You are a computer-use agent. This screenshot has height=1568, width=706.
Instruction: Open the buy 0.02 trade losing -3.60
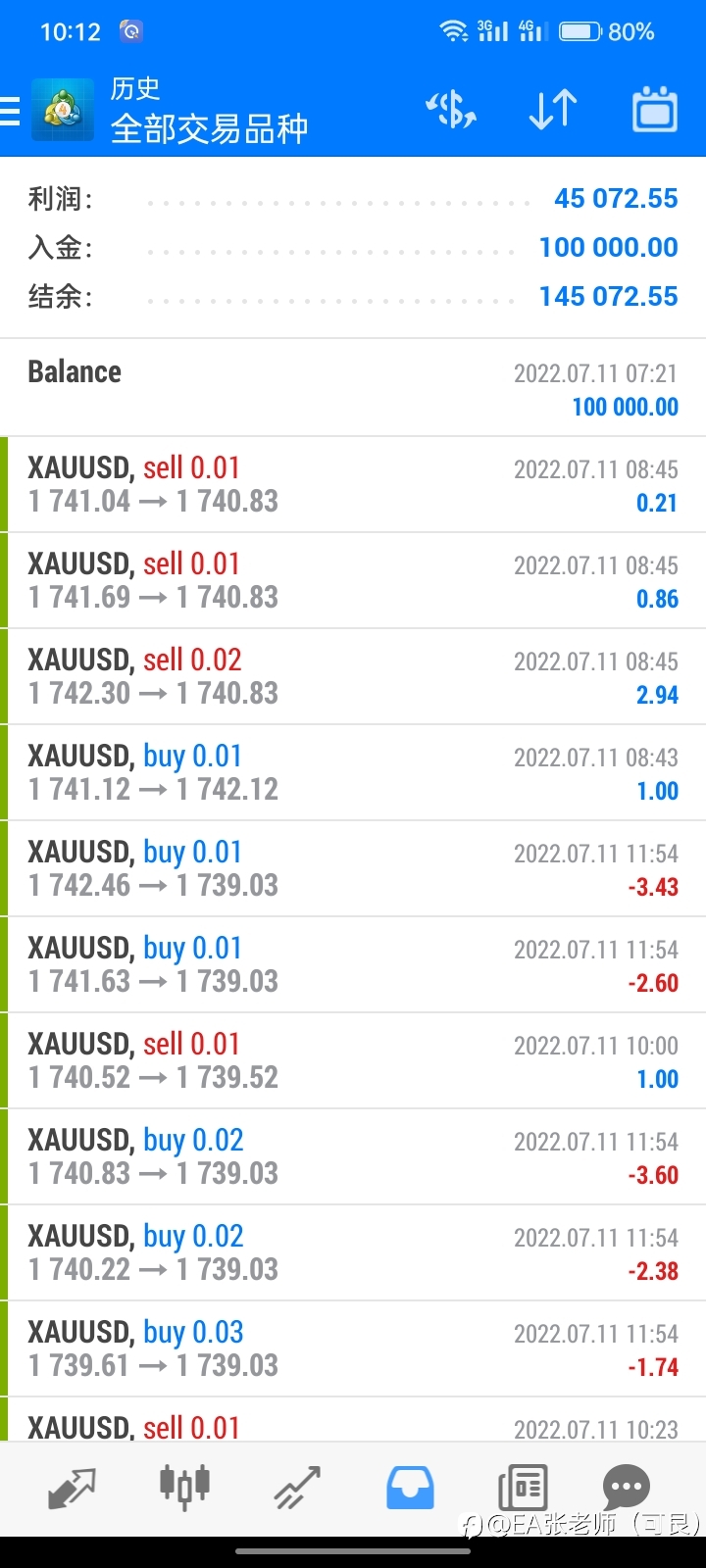[x=353, y=1156]
